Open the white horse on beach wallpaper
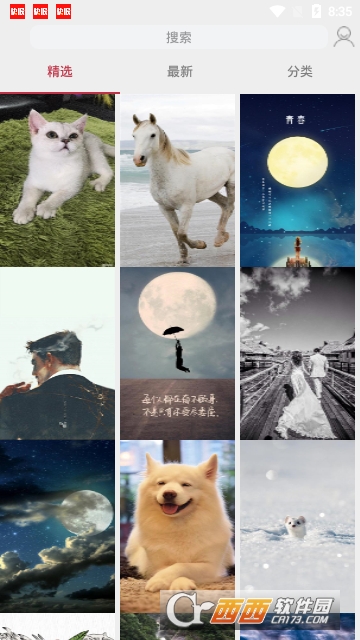The image size is (360, 640). 177,180
